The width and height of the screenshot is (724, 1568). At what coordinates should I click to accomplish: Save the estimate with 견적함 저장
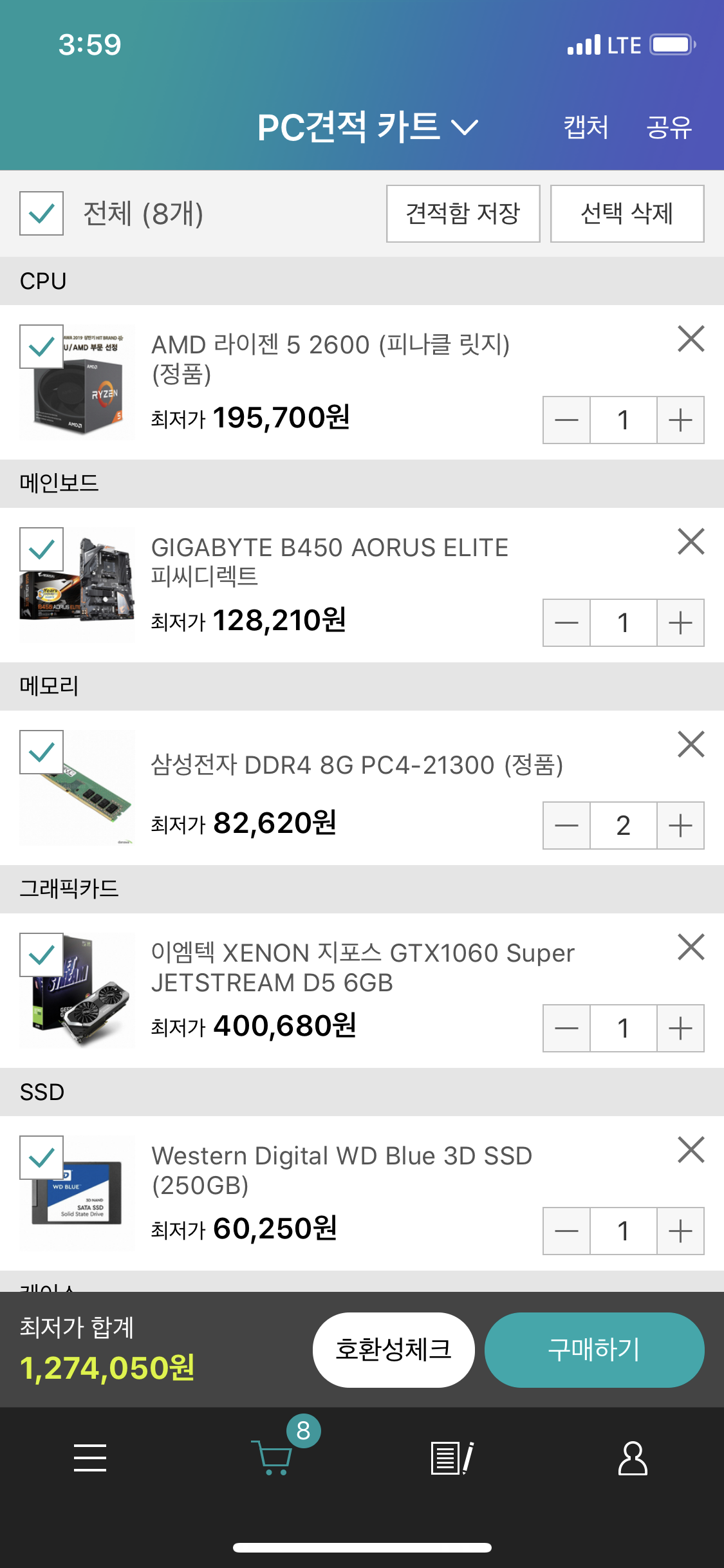(x=463, y=214)
